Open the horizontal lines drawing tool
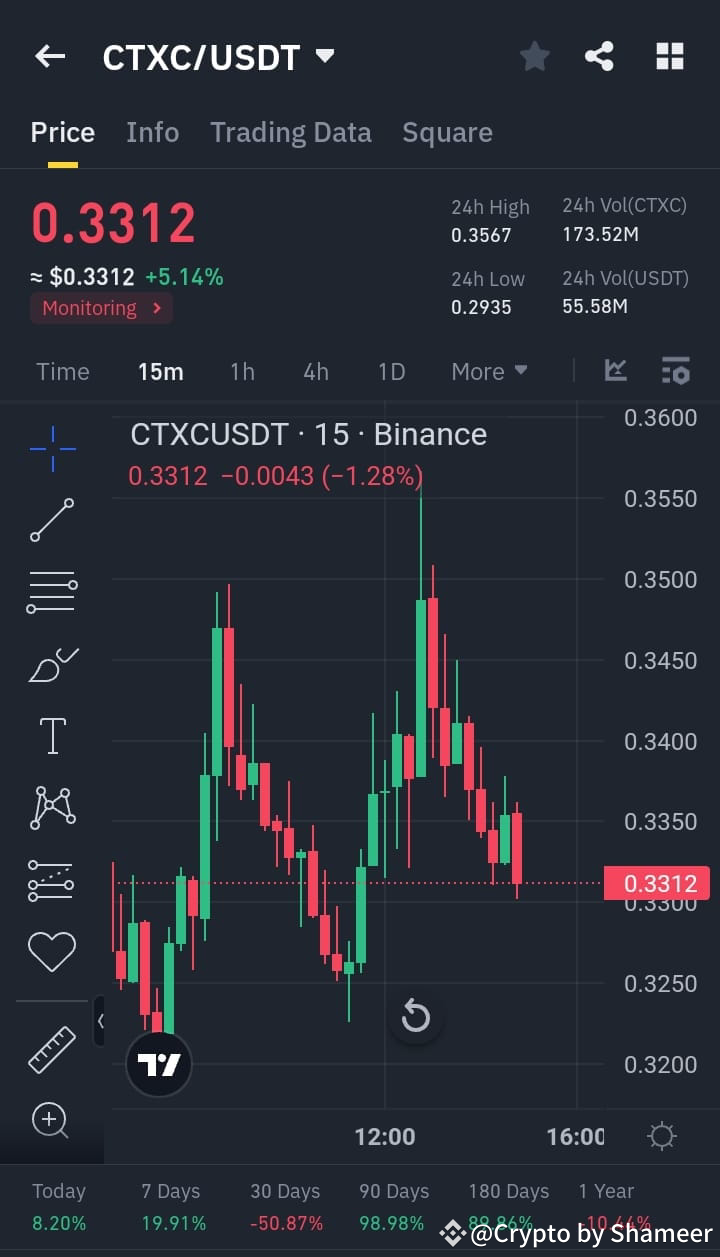 51,591
